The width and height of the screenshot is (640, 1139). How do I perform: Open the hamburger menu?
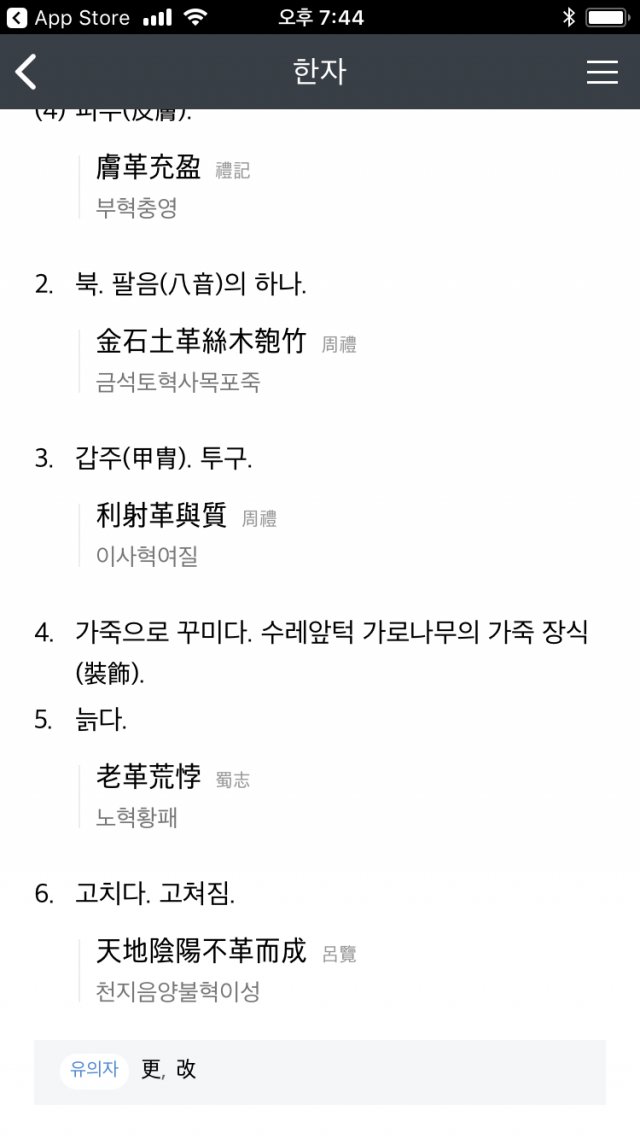pyautogui.click(x=602, y=72)
